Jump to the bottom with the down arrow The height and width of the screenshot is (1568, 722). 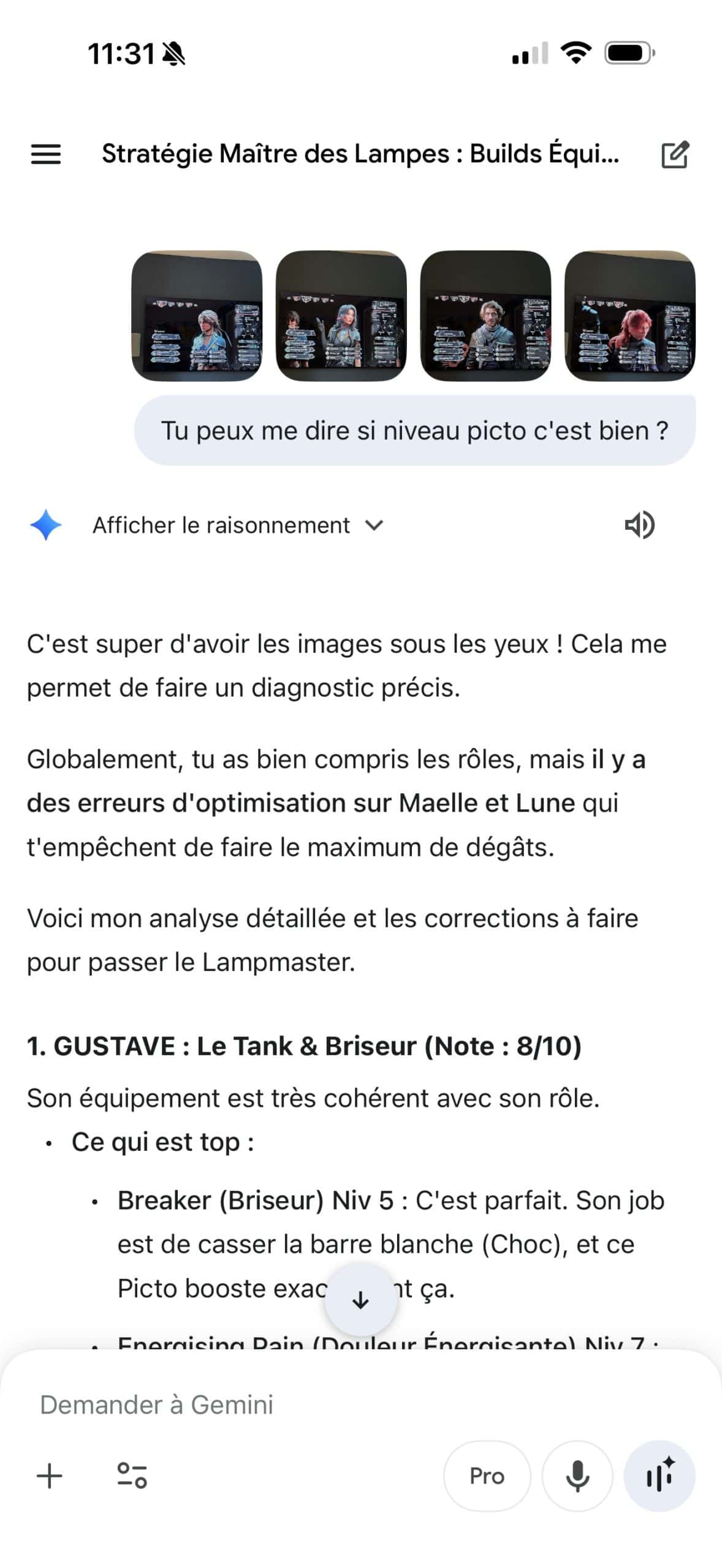pos(361,1299)
